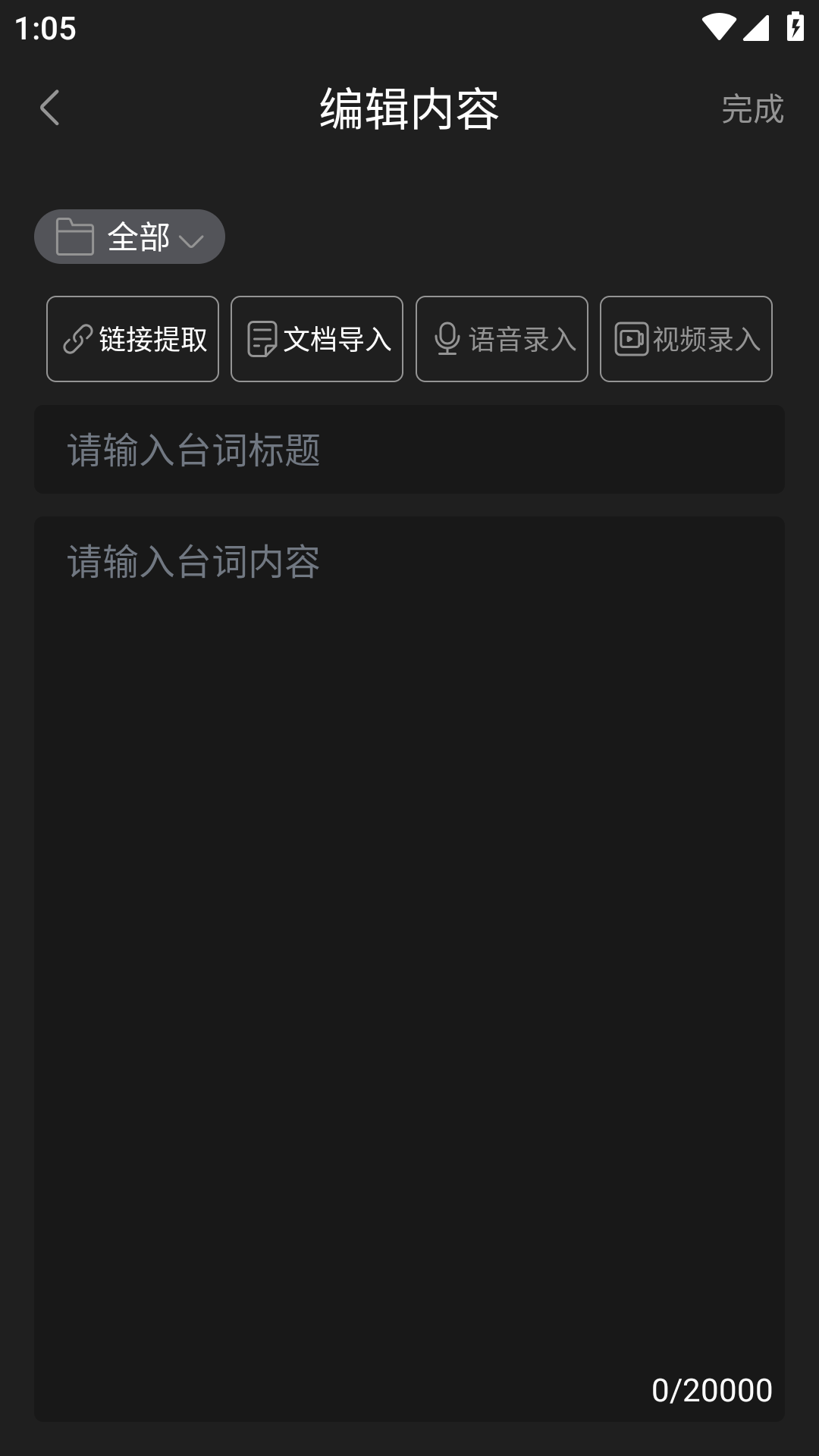Start 语音录入 voice recording mode
Image resolution: width=819 pixels, height=1456 pixels.
tap(501, 339)
